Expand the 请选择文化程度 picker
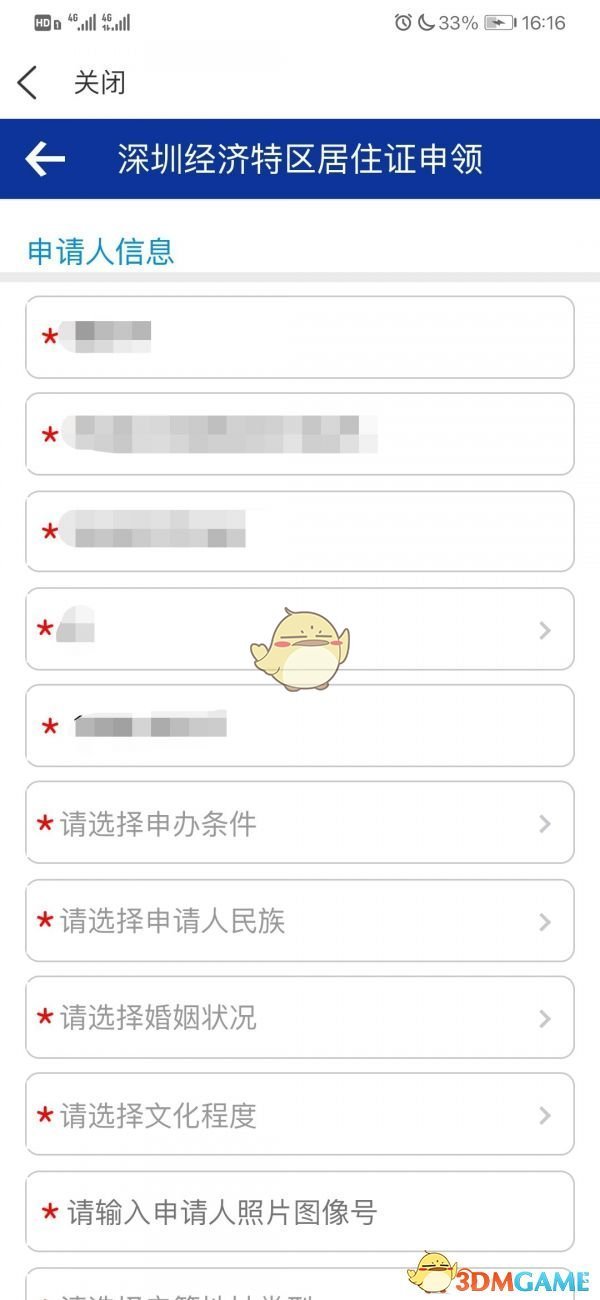The height and width of the screenshot is (1300, 600). click(x=299, y=1115)
